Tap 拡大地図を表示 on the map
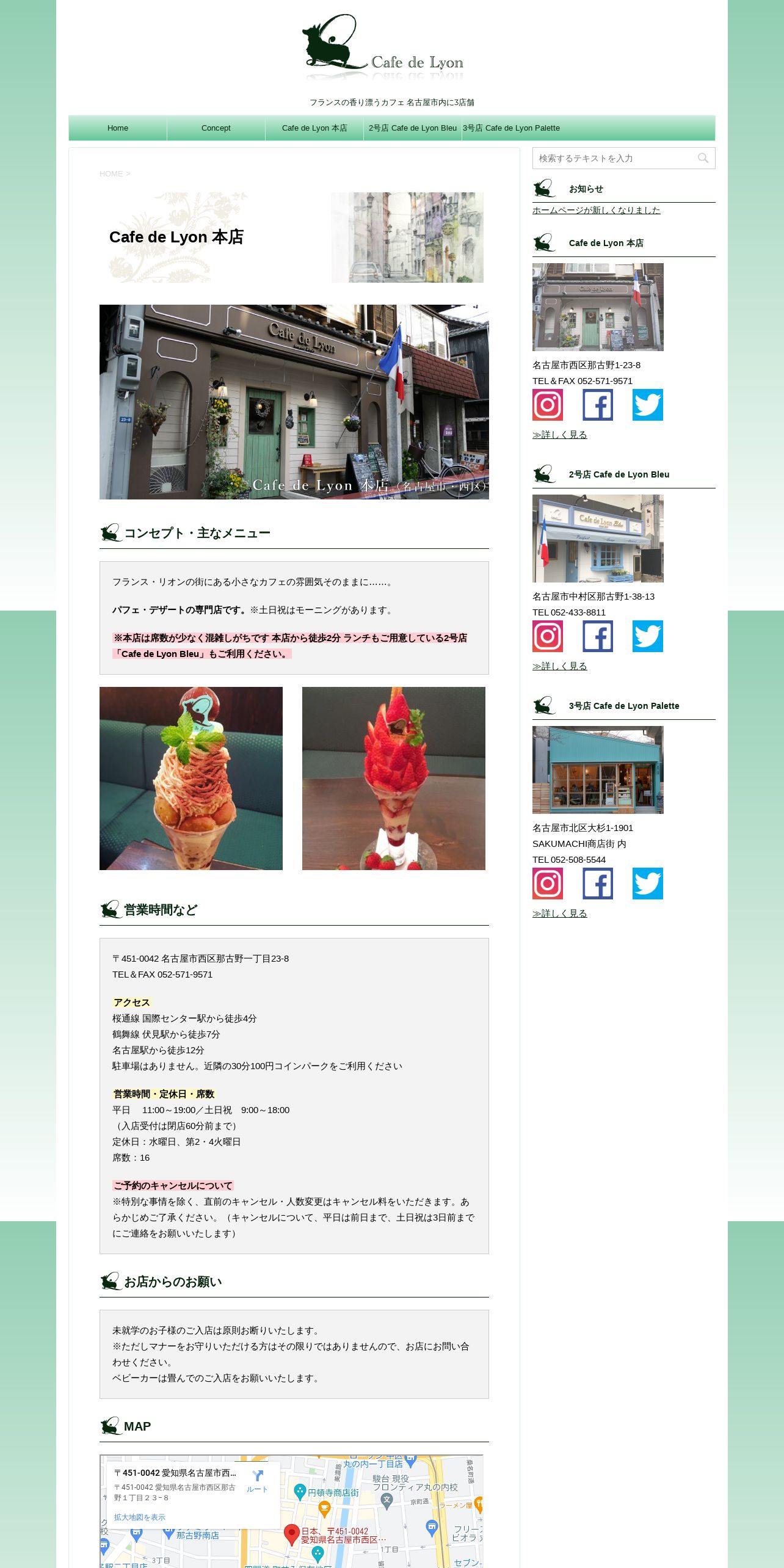784x1568 pixels. pyautogui.click(x=140, y=1517)
